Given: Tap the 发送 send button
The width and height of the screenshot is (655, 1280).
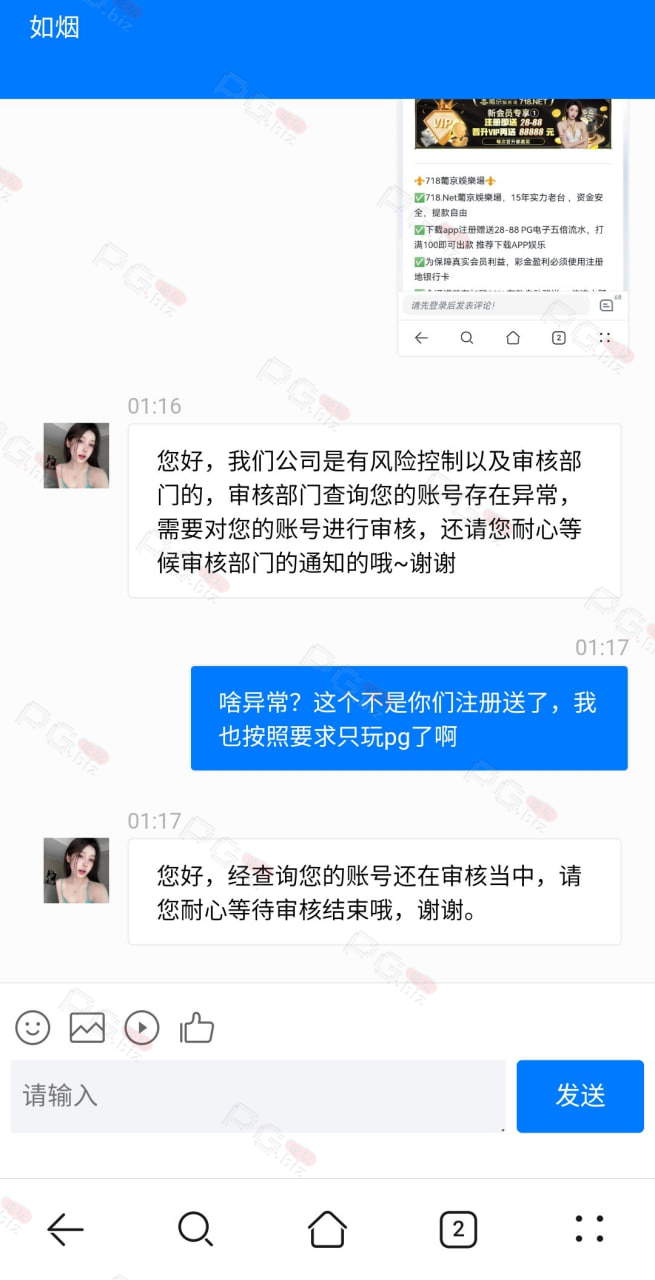Looking at the screenshot, I should pos(580,1096).
